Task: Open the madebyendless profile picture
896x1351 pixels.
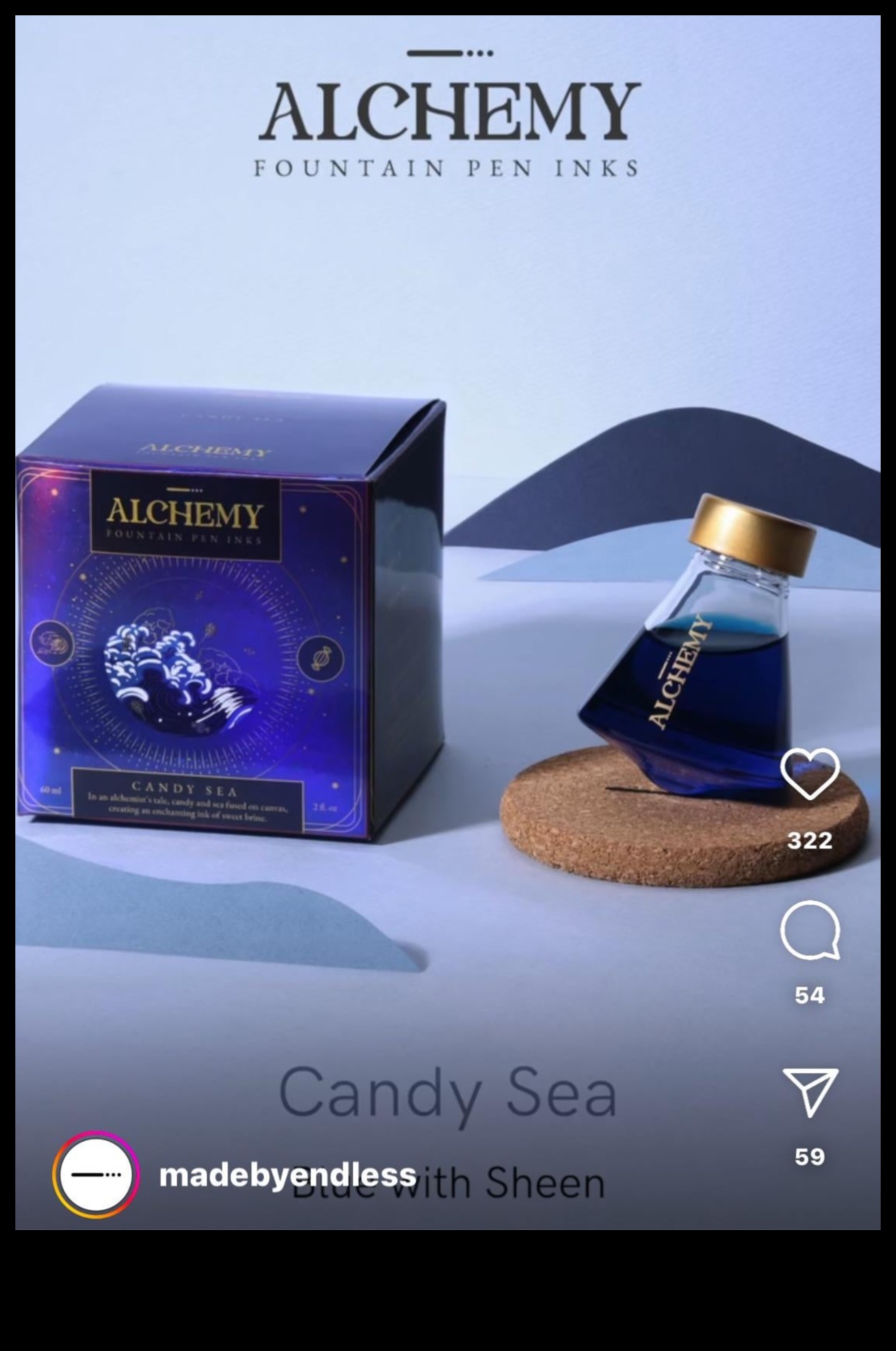Action: click(x=95, y=1175)
